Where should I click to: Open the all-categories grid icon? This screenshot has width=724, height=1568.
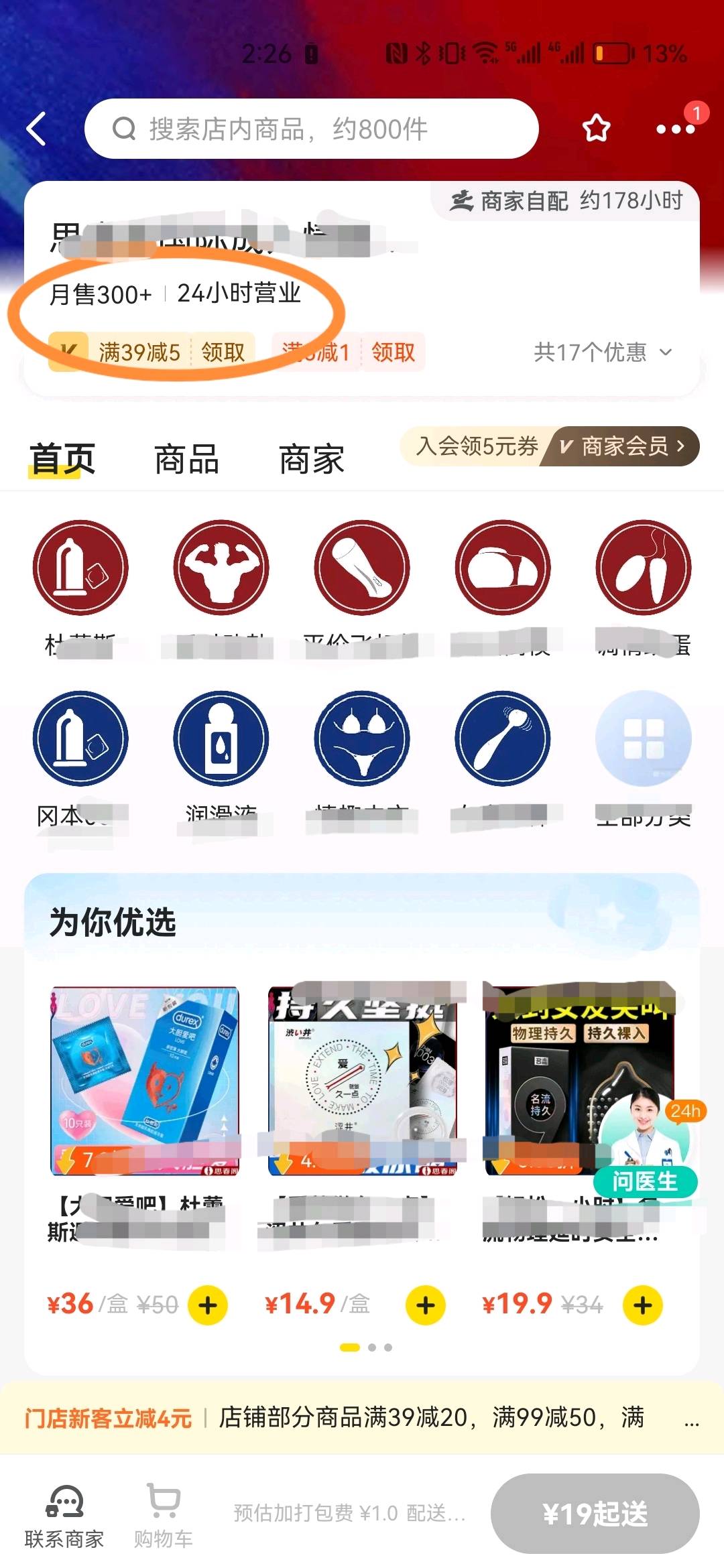(643, 738)
